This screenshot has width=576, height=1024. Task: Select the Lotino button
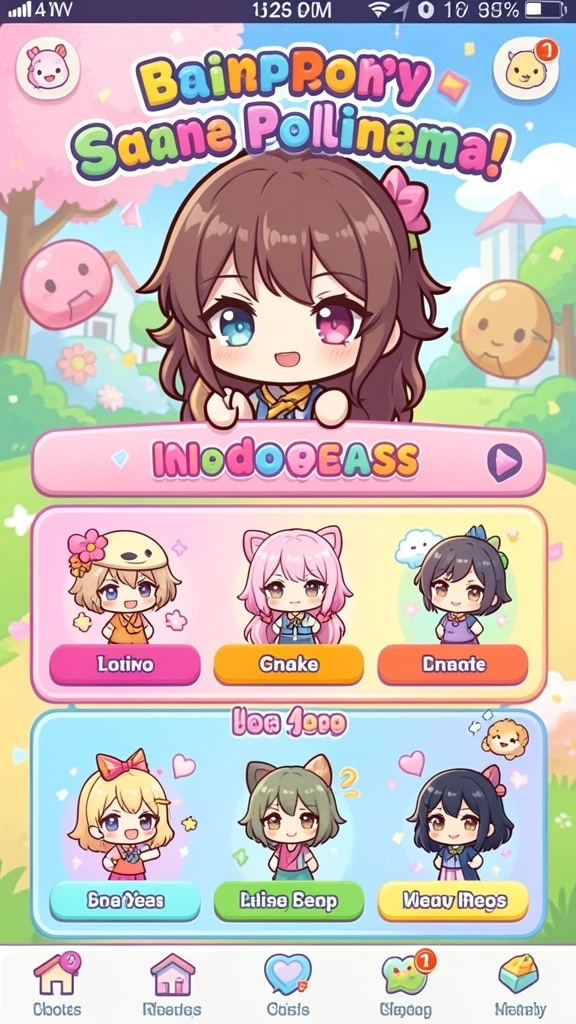125,665
